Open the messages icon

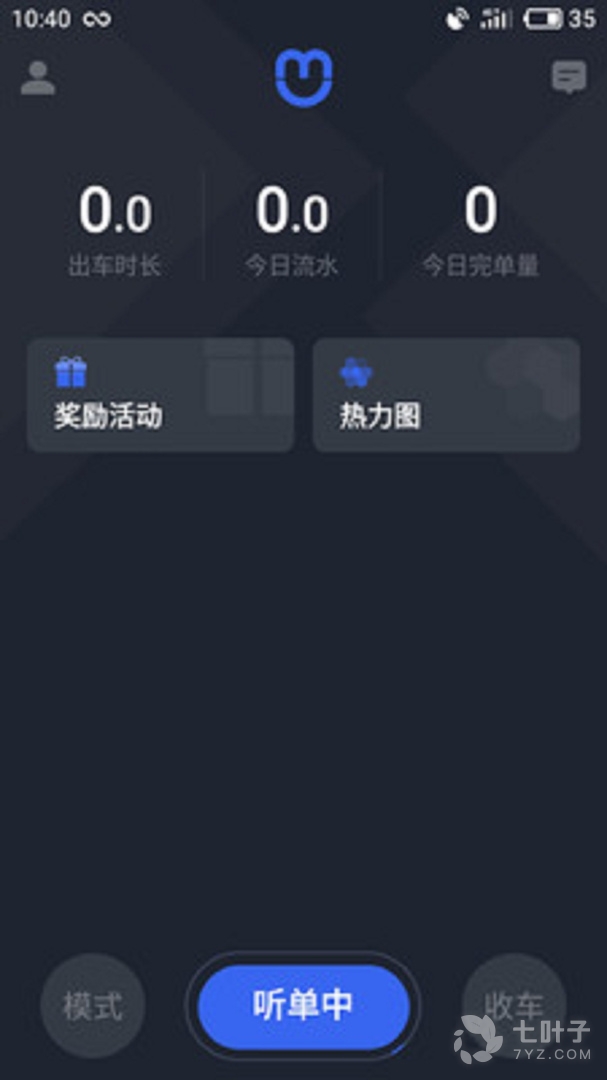click(569, 78)
